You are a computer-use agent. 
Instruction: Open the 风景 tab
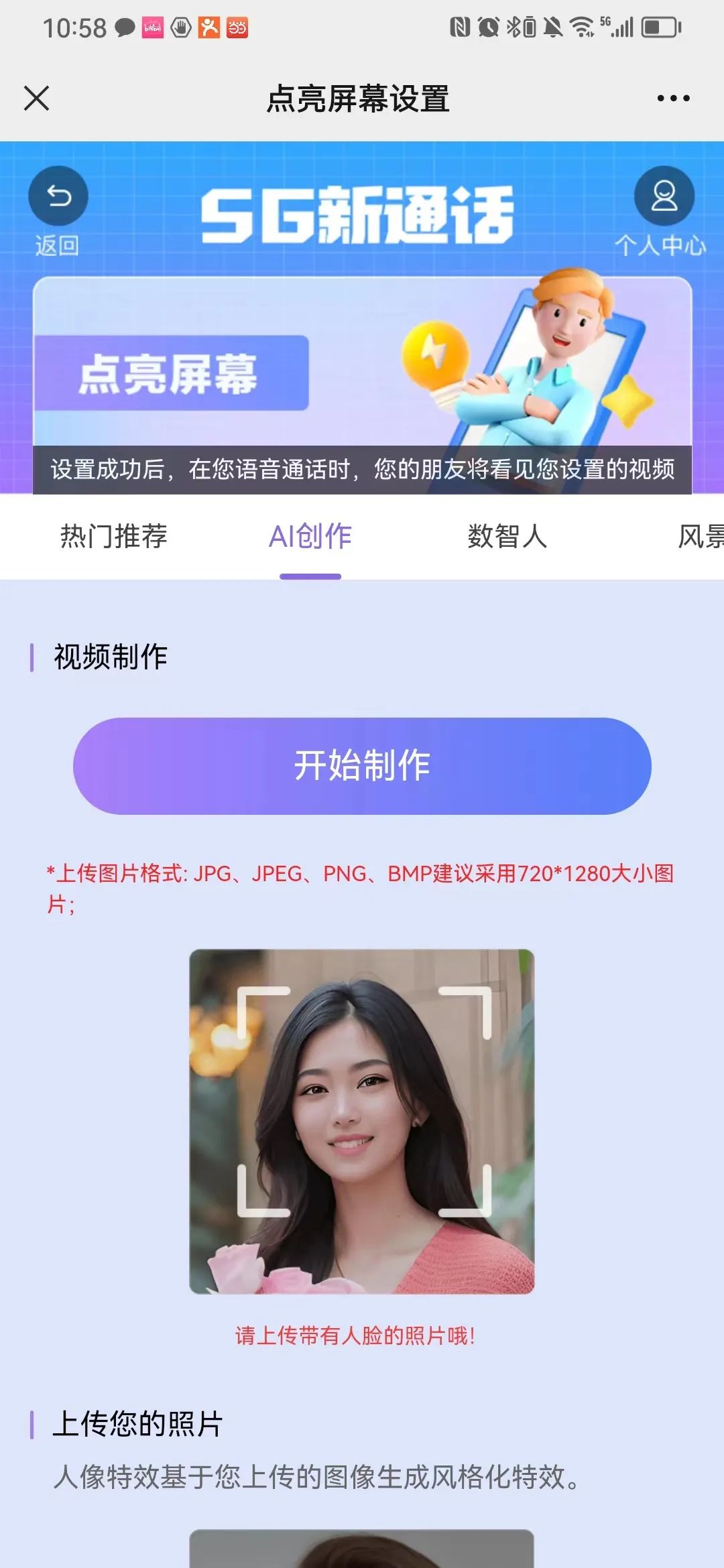pos(702,537)
